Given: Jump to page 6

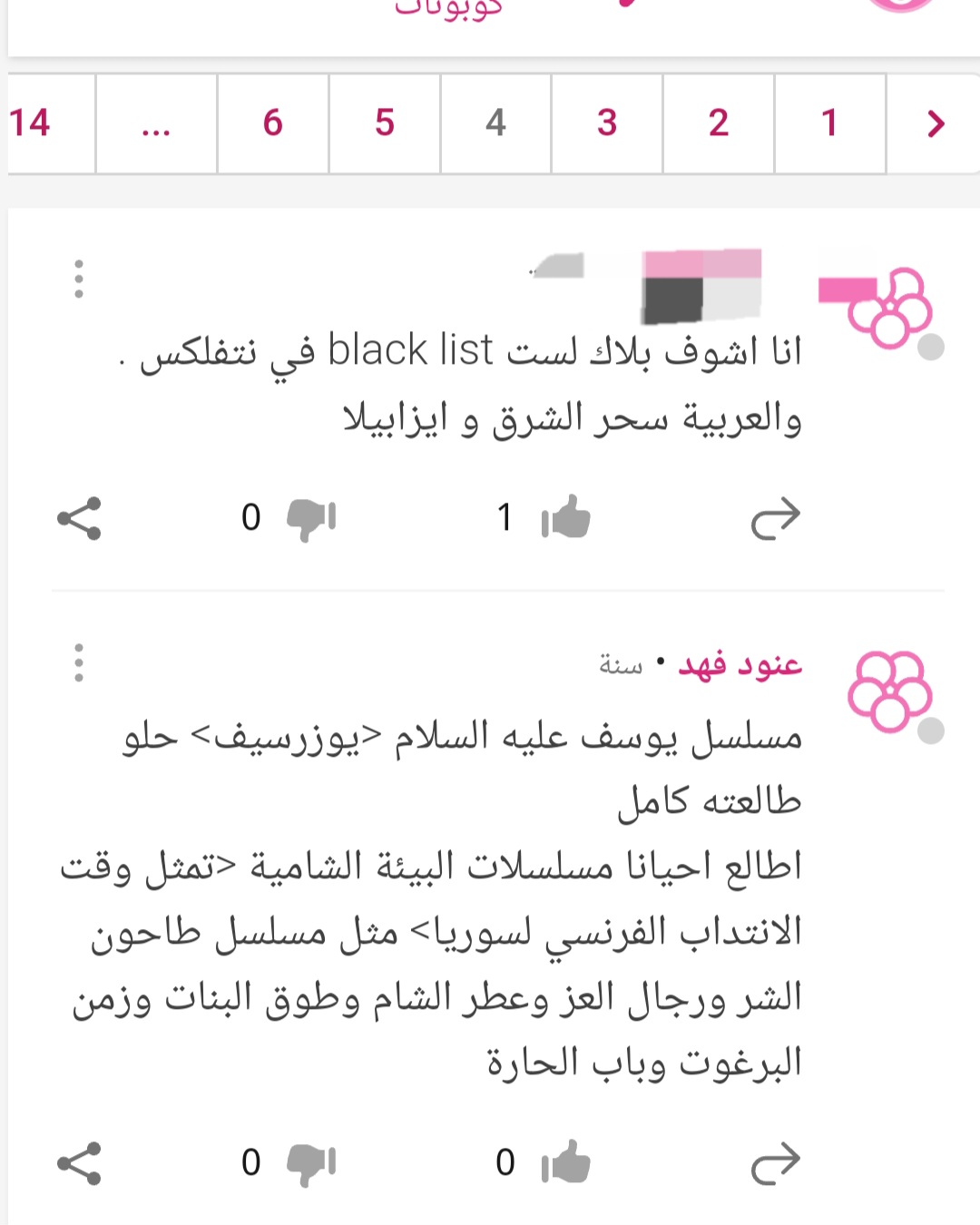Looking at the screenshot, I should tap(273, 123).
